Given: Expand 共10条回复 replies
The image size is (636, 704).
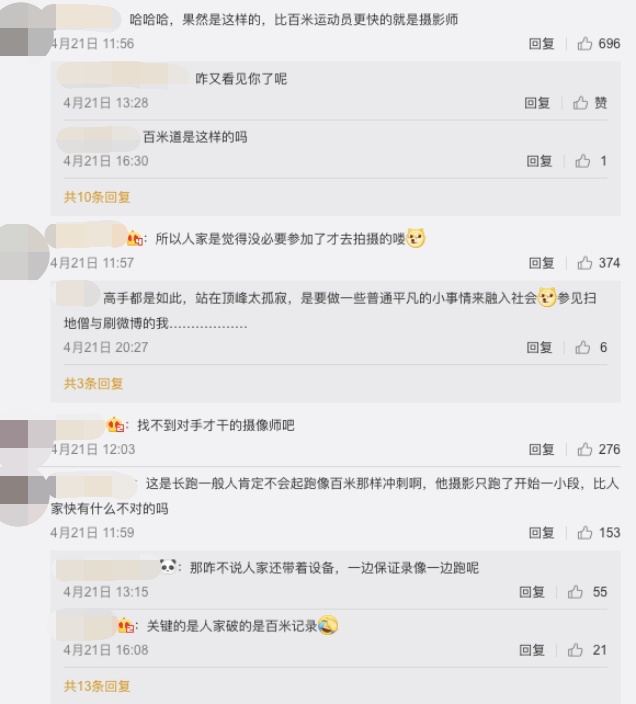Looking at the screenshot, I should point(97,197).
